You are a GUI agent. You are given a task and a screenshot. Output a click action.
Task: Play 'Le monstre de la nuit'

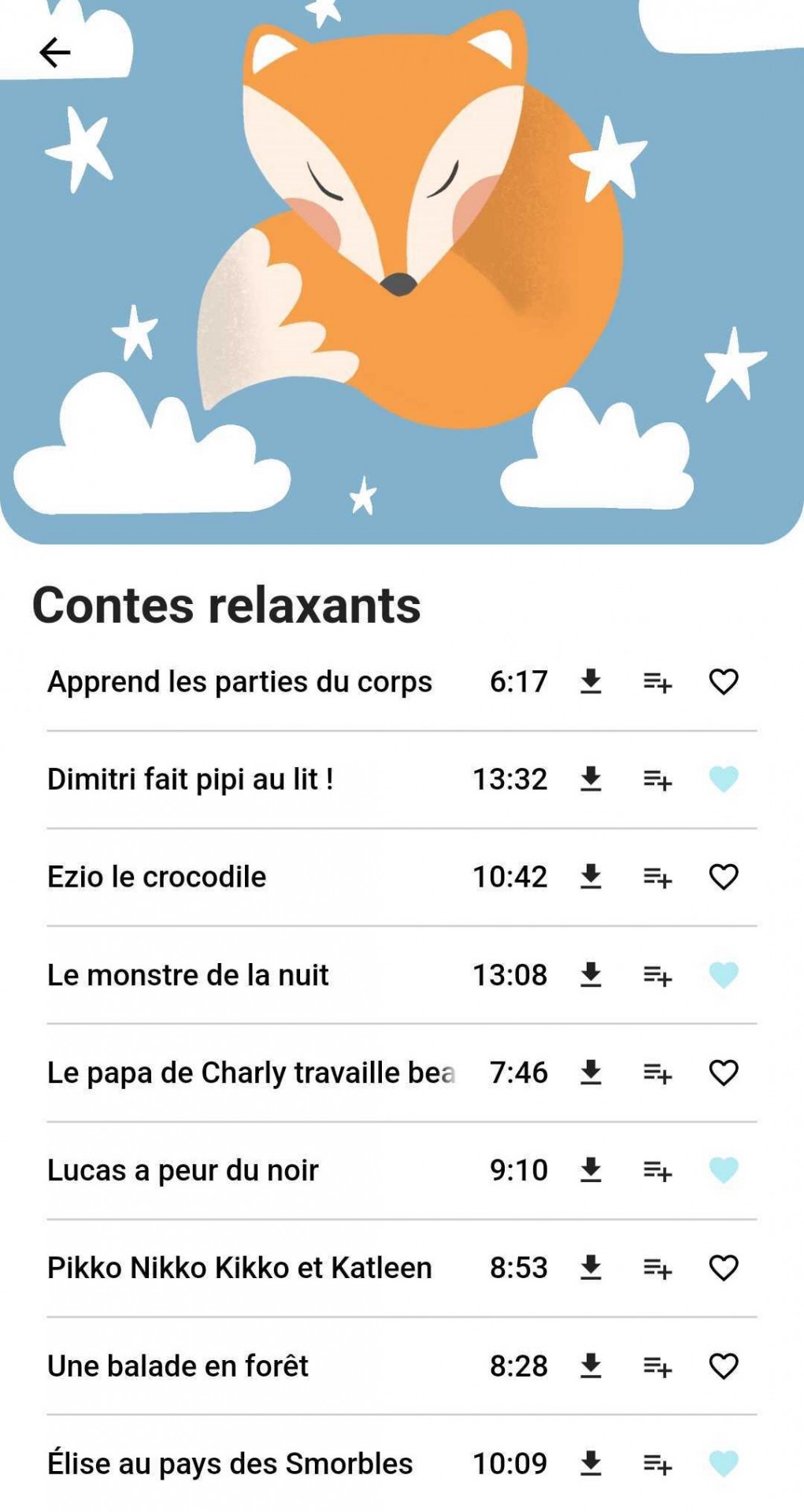click(188, 976)
